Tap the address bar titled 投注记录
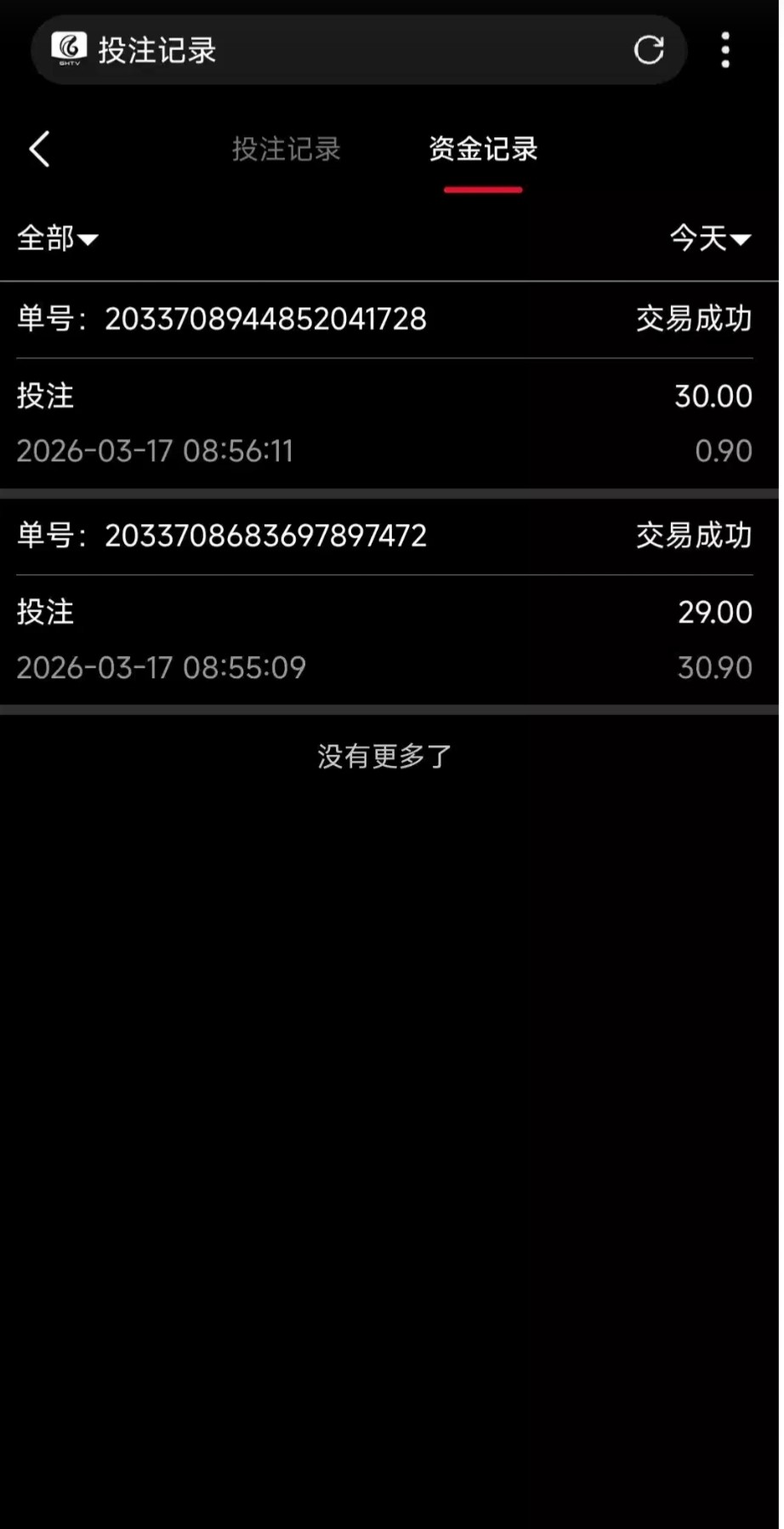Image resolution: width=784 pixels, height=1529 pixels. point(340,50)
